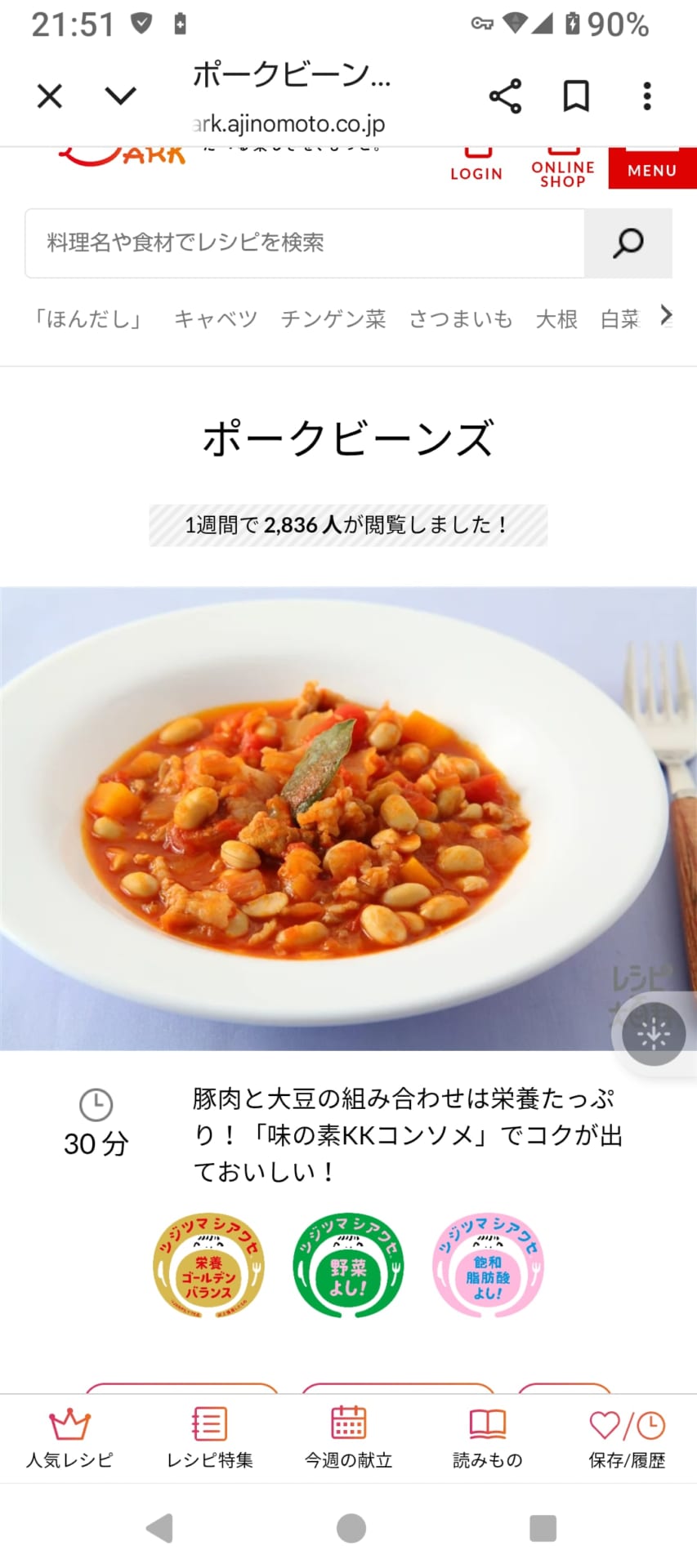Viewport: 697px width, 1568px height.
Task: Open the browser overflow menu
Action: 647,96
